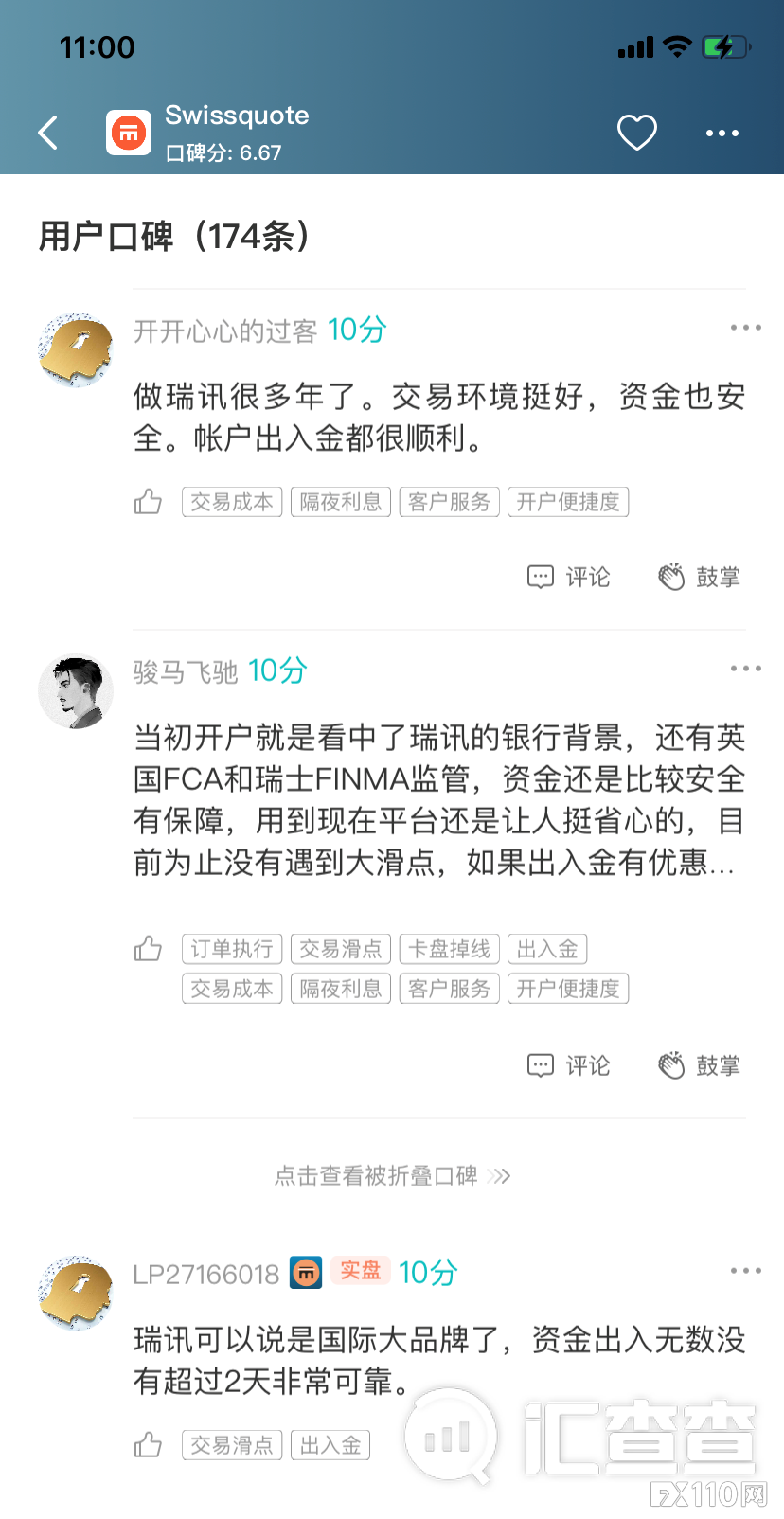Image resolution: width=784 pixels, height=1519 pixels.
Task: Select the 交易成本 tag on first review
Action: pyautogui.click(x=231, y=501)
